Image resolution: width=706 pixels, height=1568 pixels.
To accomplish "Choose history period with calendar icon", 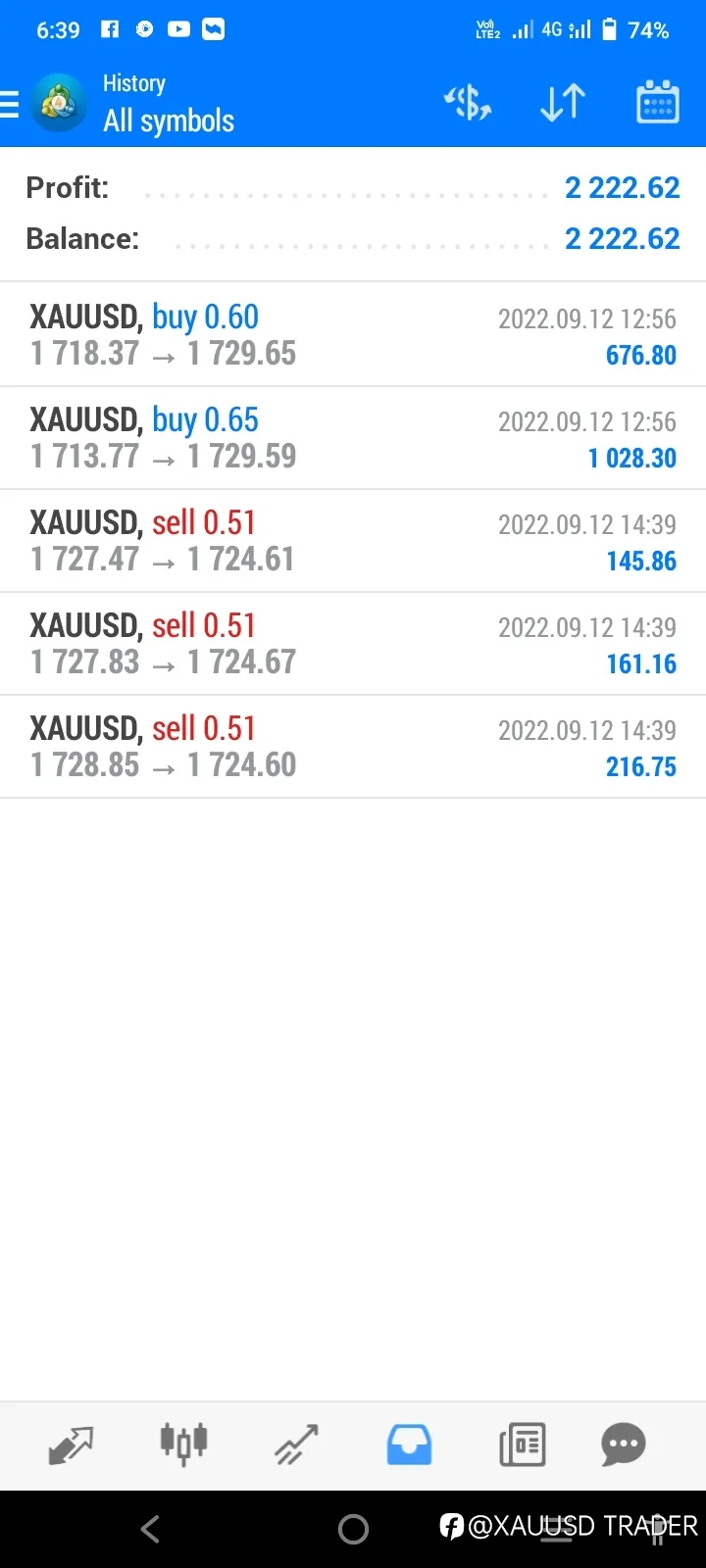I will tap(658, 102).
